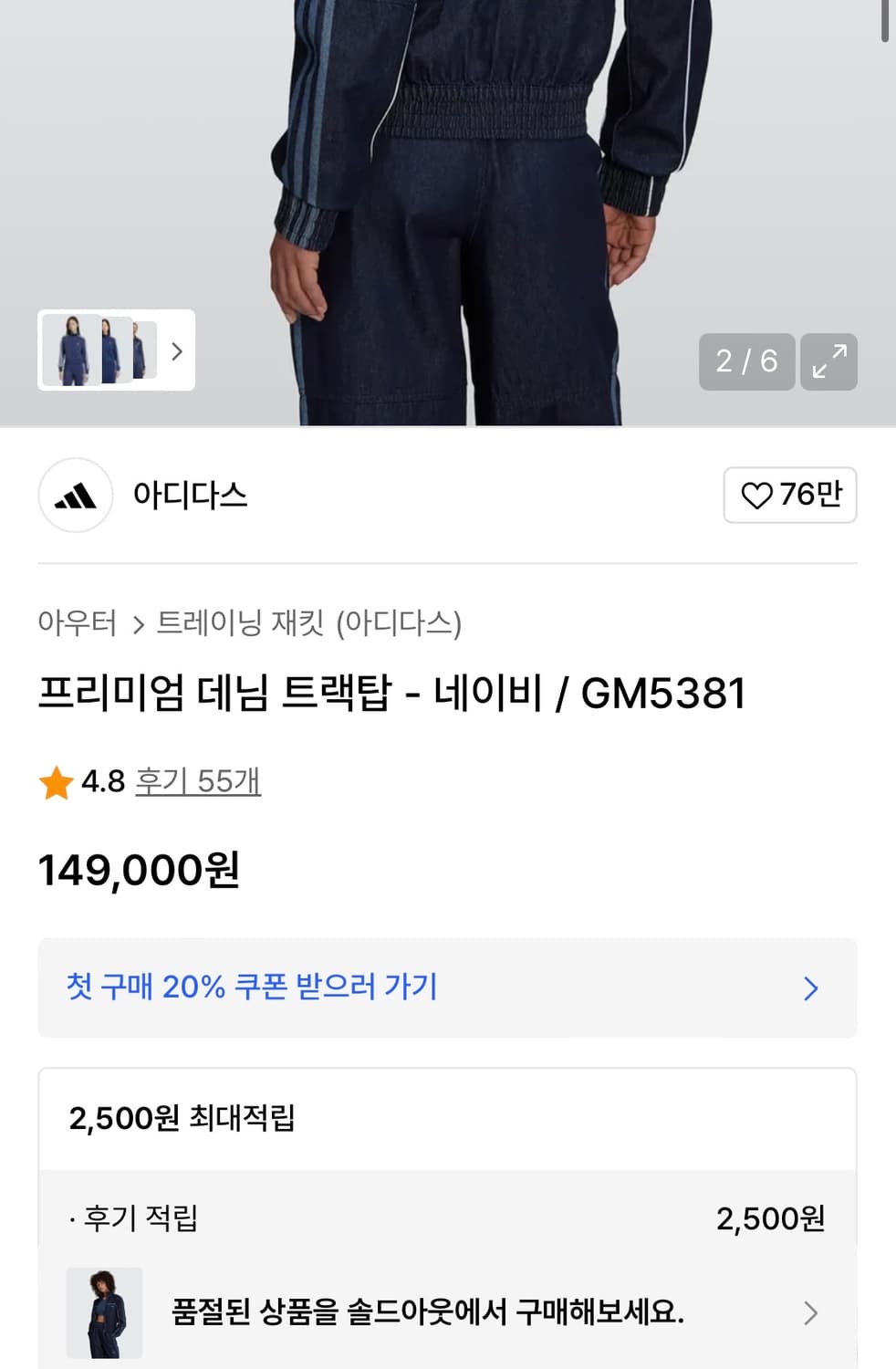Click the star rating icon
The width and height of the screenshot is (896, 1369).
56,782
